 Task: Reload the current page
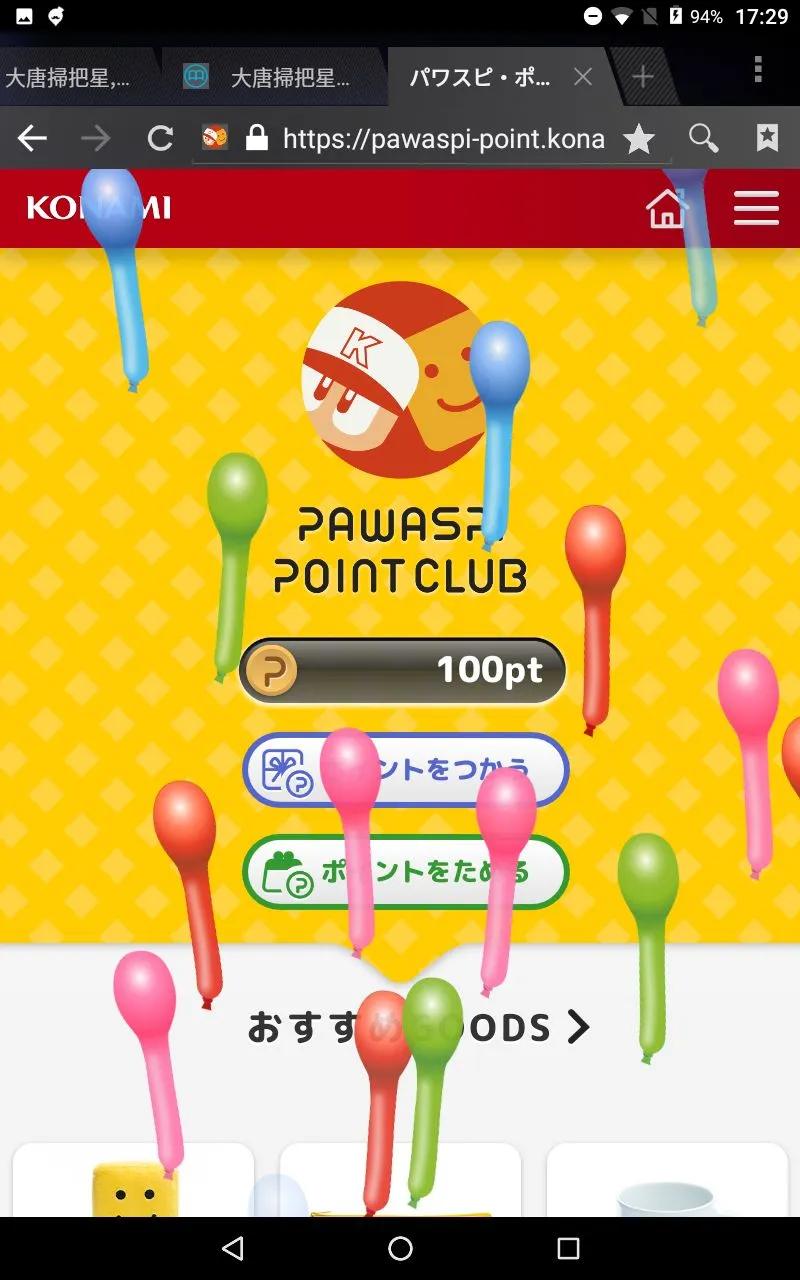pos(160,138)
